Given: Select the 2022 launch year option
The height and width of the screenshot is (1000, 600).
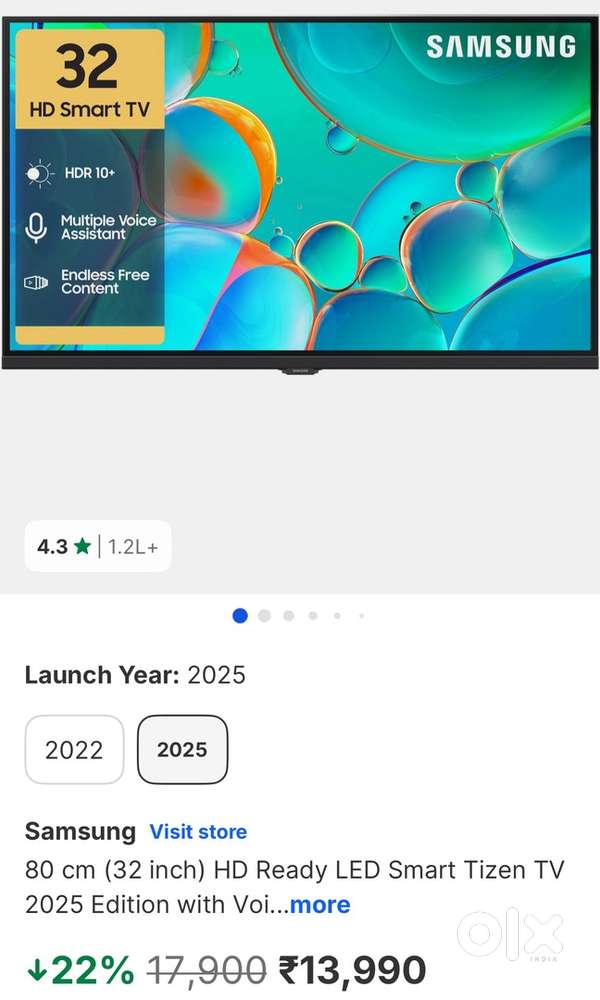Looking at the screenshot, I should pyautogui.click(x=74, y=750).
